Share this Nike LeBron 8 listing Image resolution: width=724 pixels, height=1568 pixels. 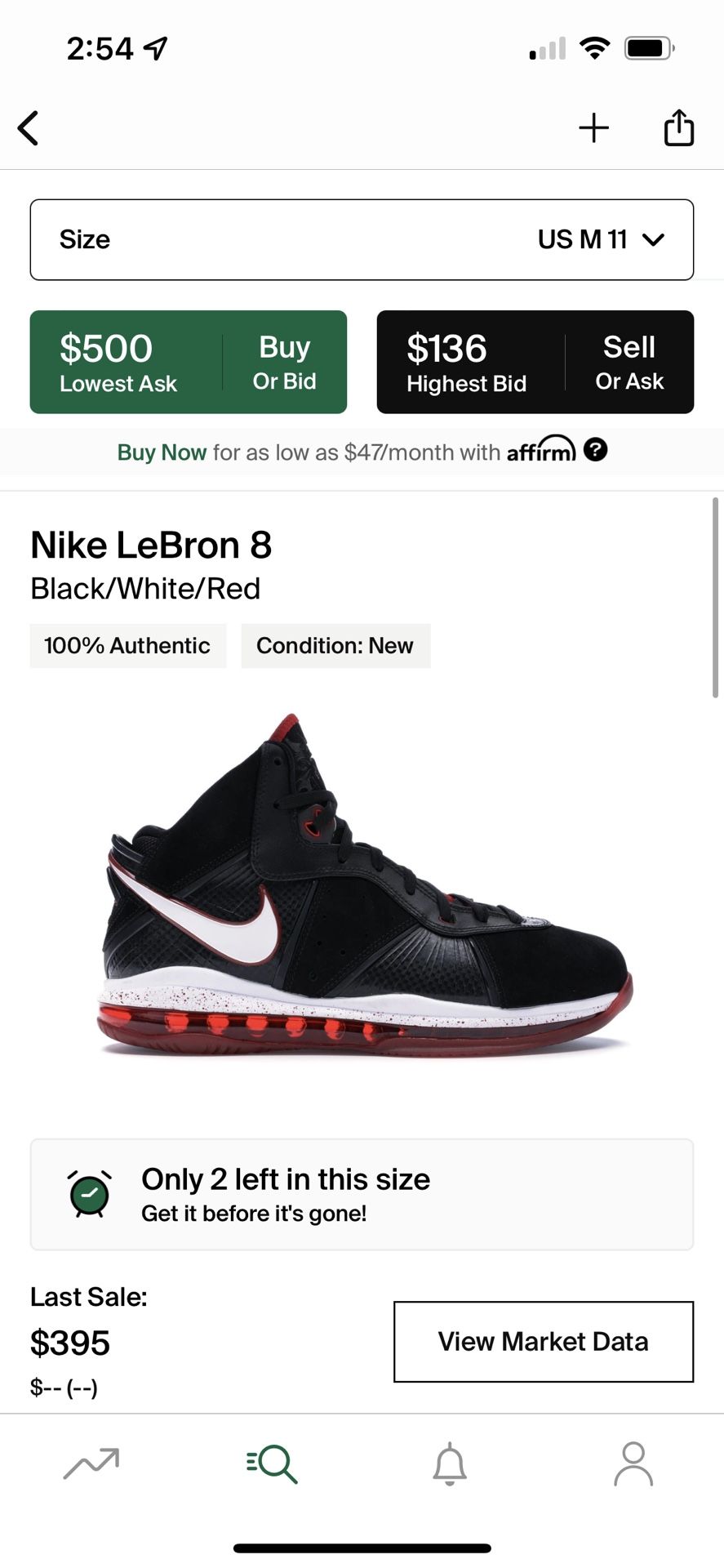(678, 128)
